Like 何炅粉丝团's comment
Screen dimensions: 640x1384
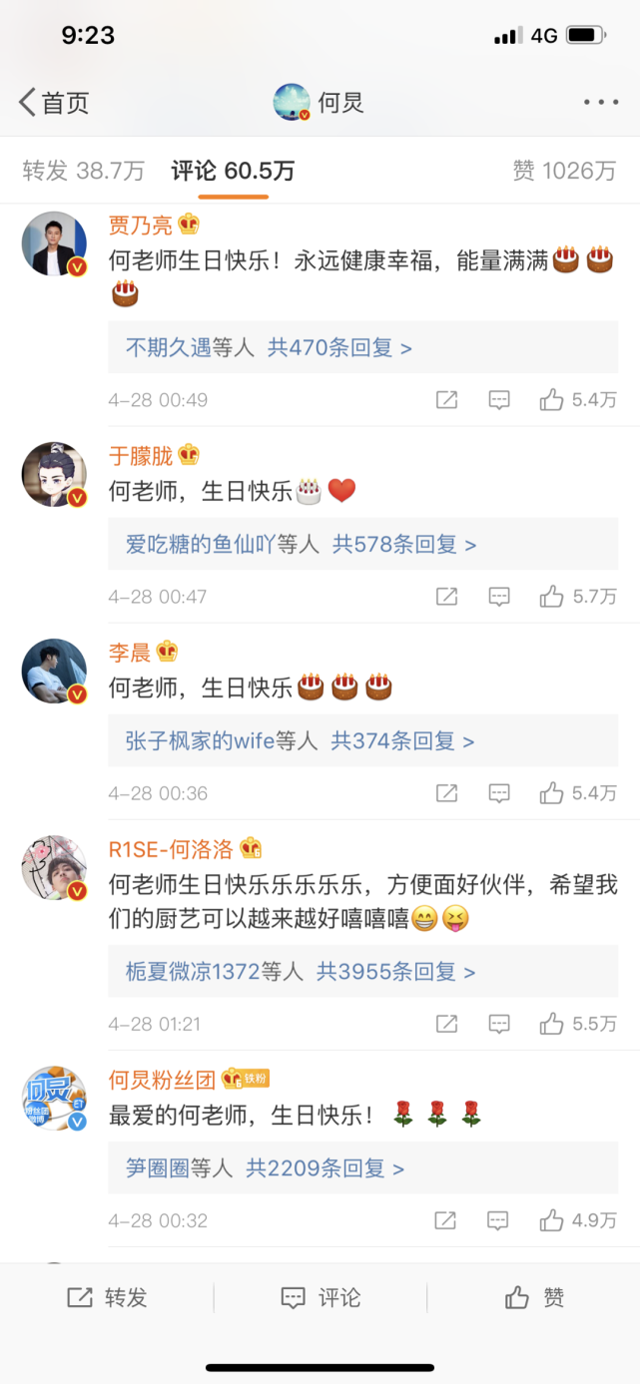[x=577, y=1220]
